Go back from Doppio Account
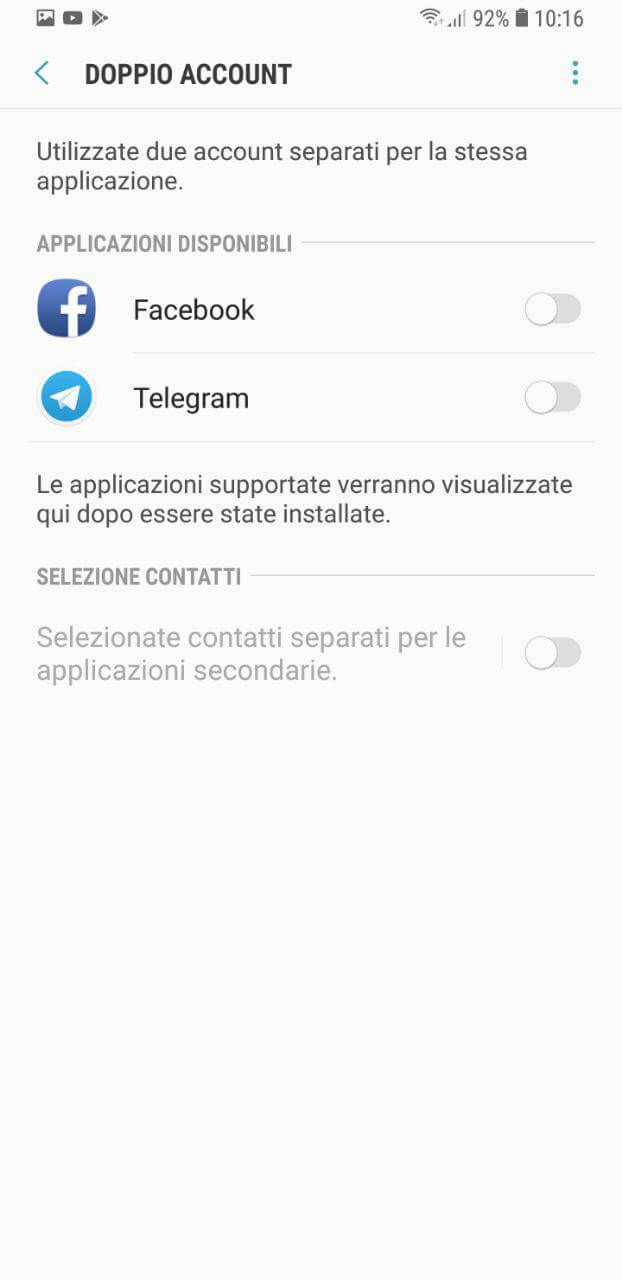Viewport: 622px width, 1280px height. click(x=42, y=73)
